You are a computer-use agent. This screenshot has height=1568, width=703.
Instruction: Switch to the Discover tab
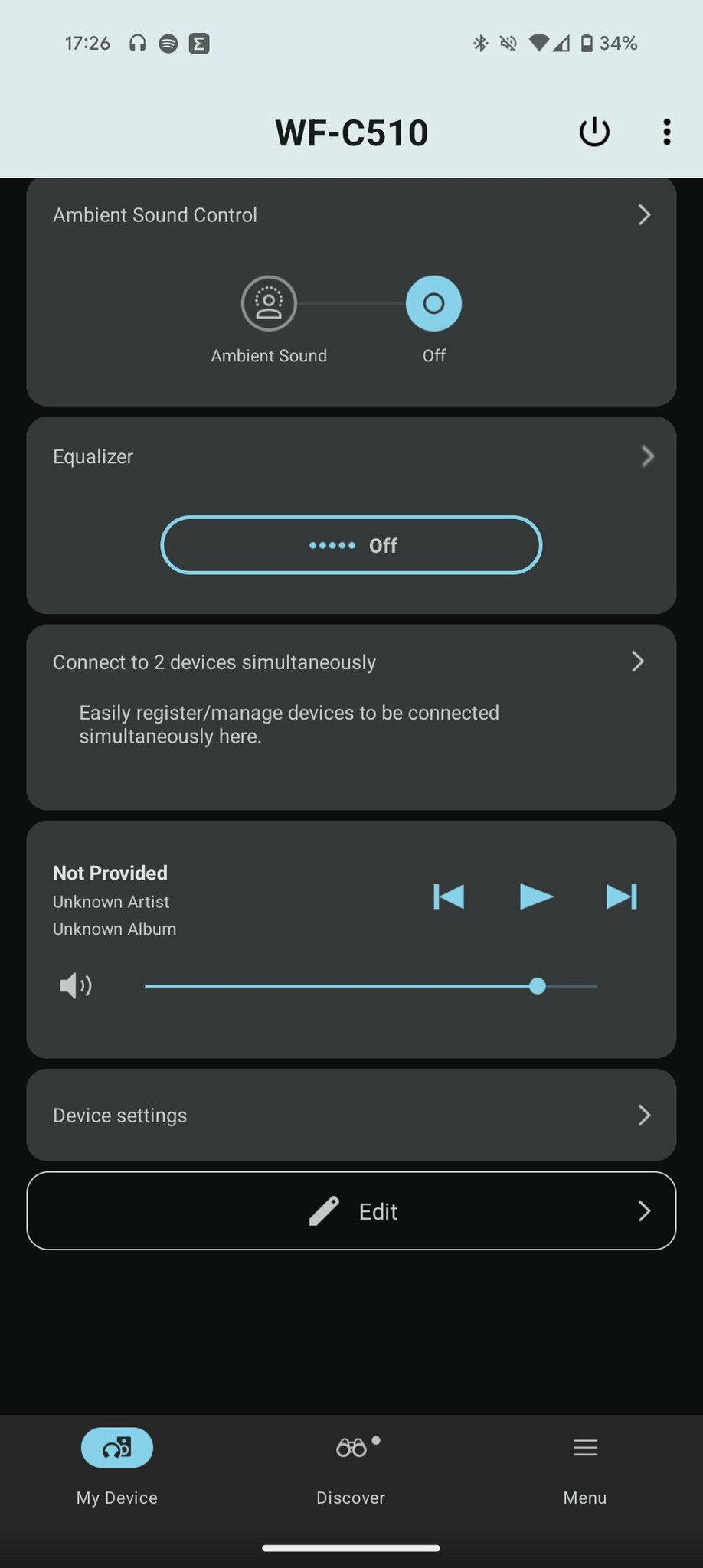coord(351,1468)
